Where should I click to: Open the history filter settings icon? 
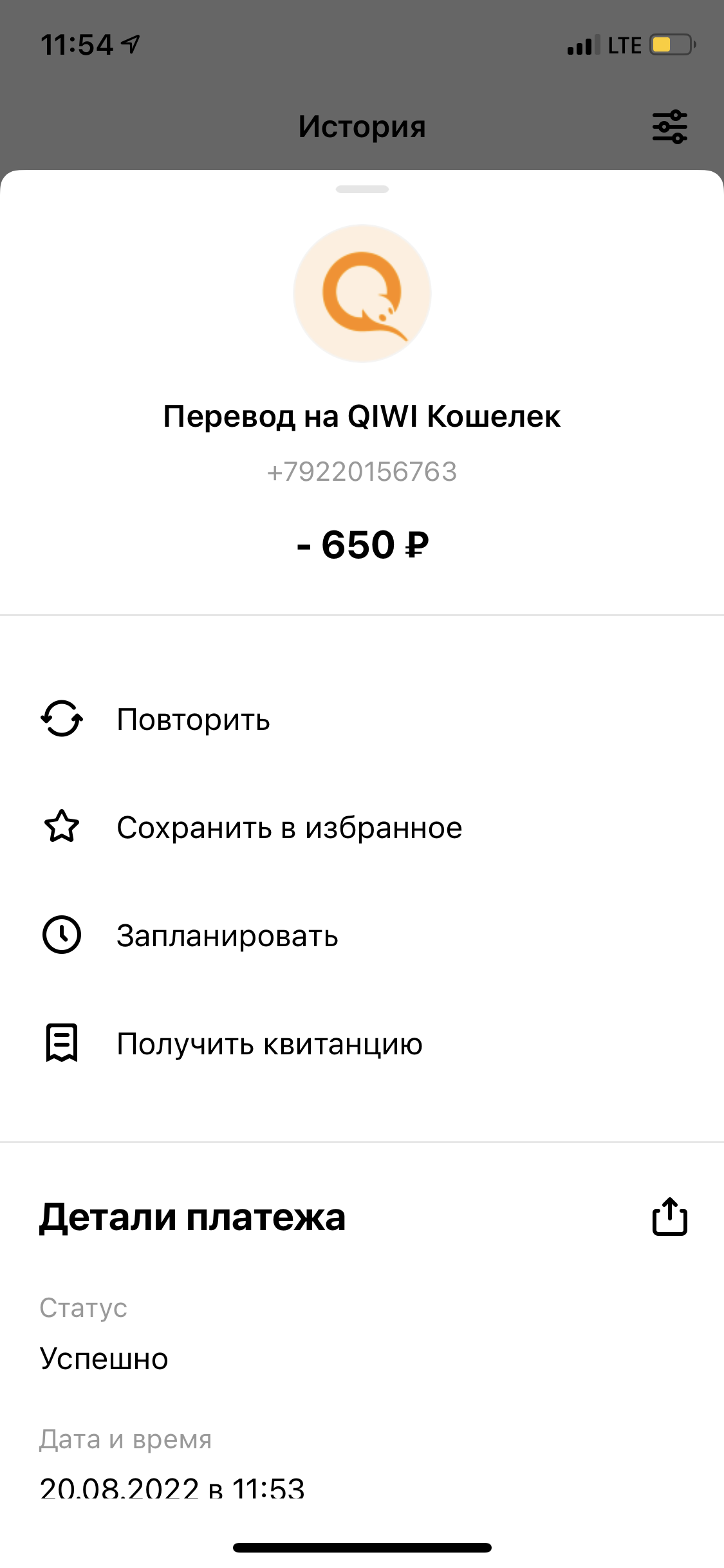pyautogui.click(x=669, y=126)
